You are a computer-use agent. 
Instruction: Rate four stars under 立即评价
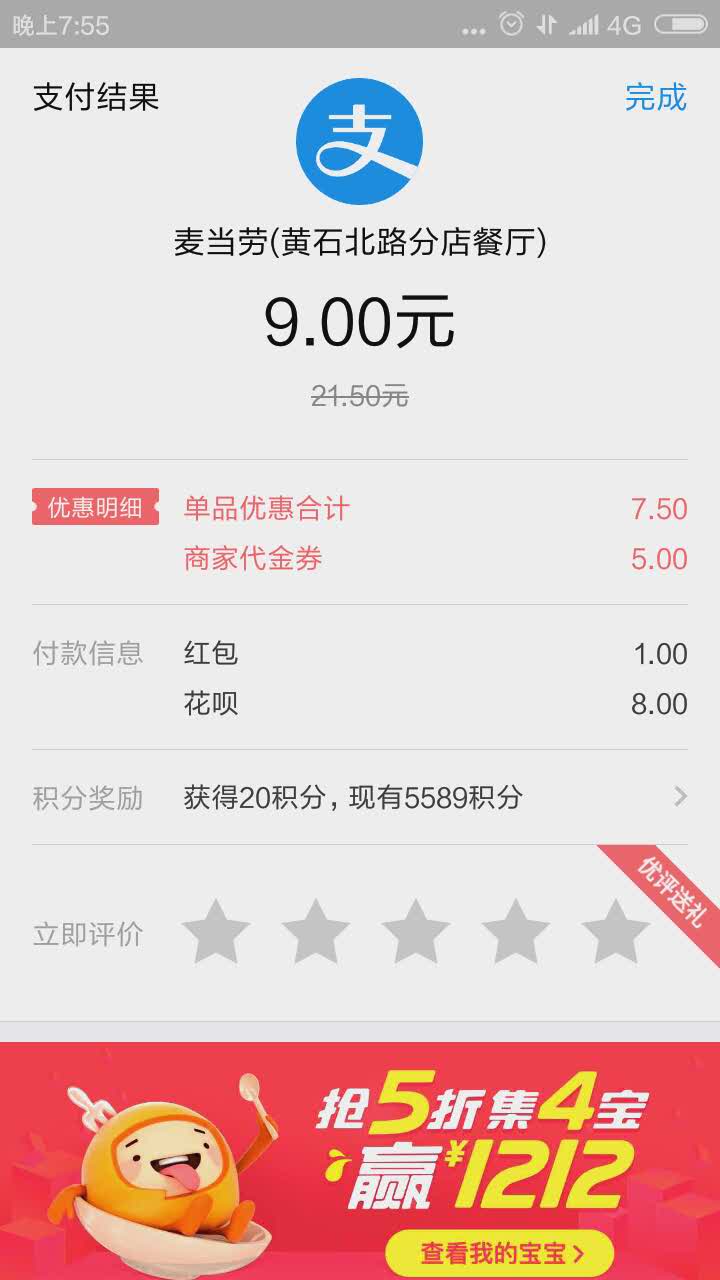[x=516, y=932]
